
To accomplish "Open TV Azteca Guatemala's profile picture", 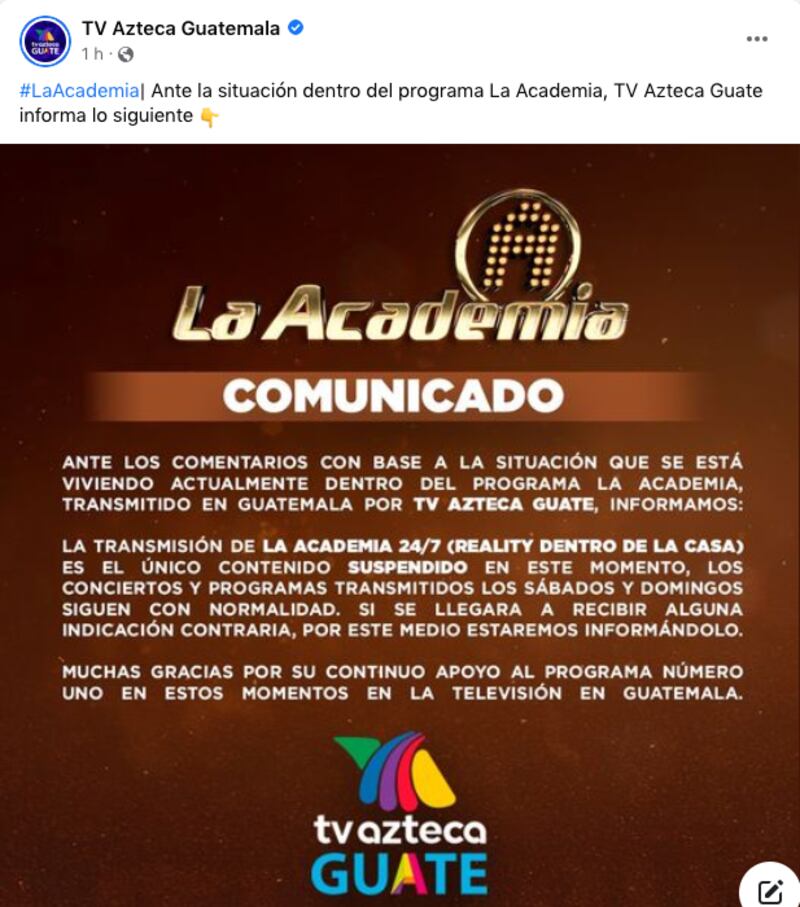I will (x=45, y=41).
